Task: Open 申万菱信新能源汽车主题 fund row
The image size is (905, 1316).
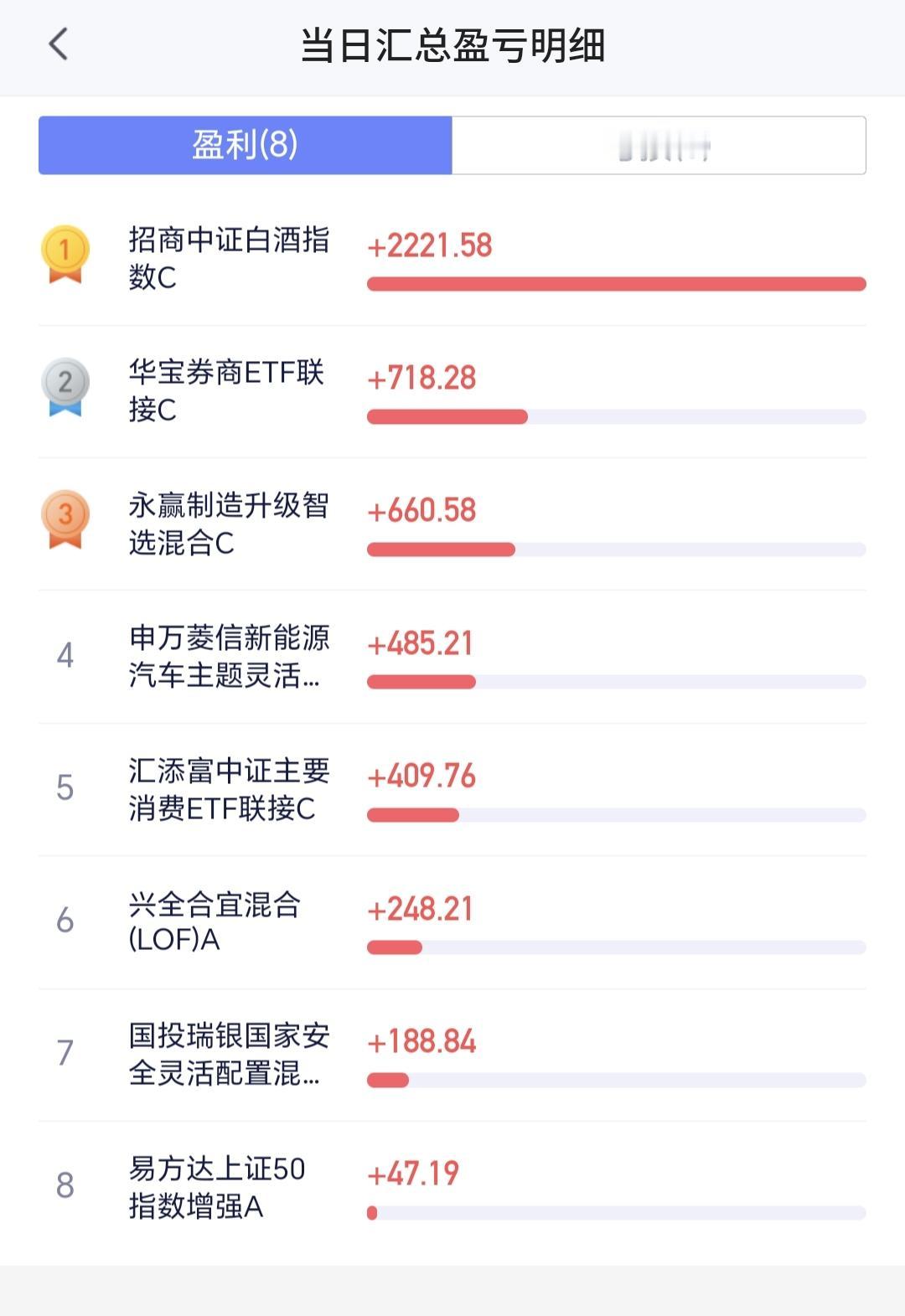Action: coord(452,658)
